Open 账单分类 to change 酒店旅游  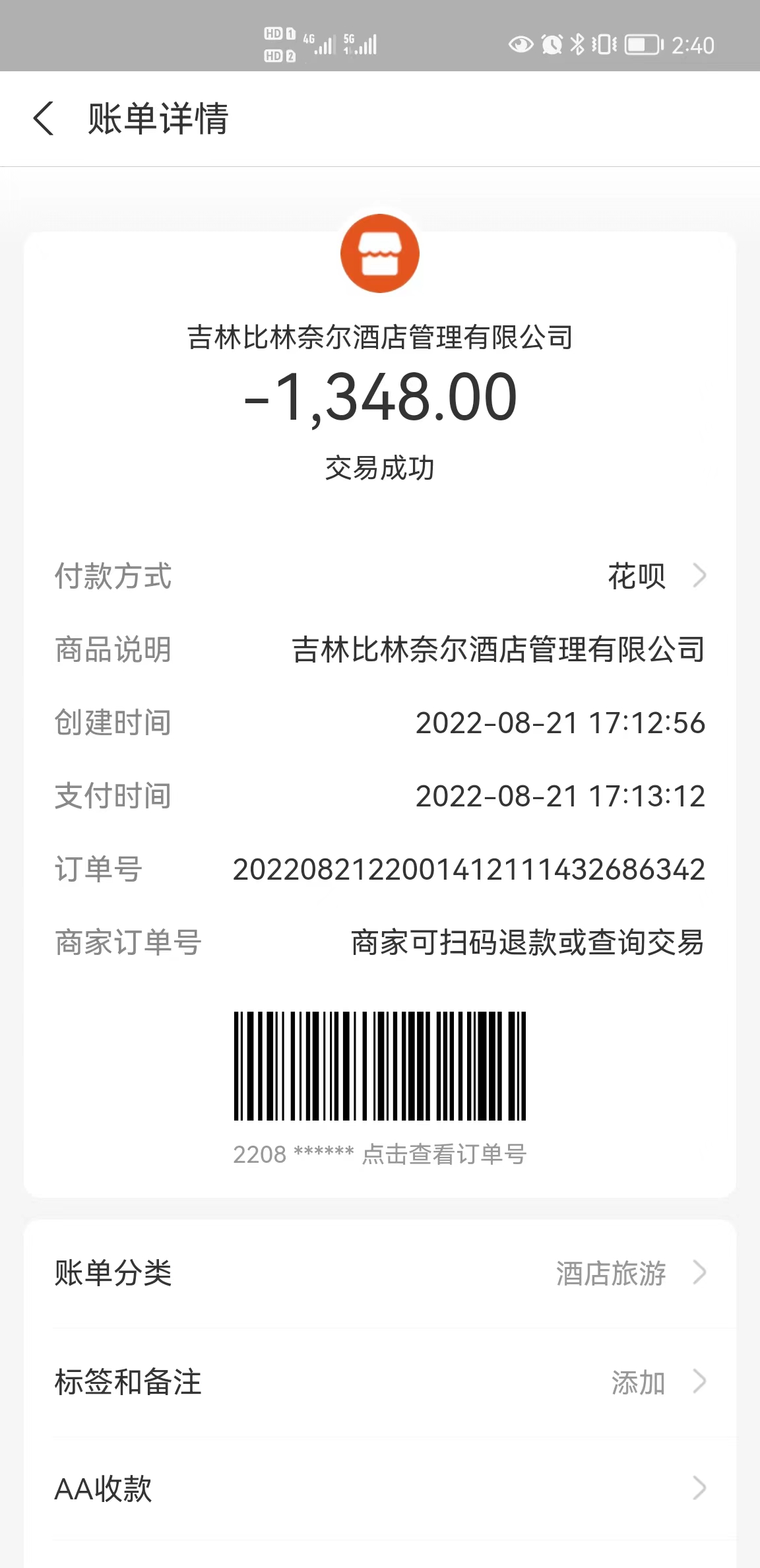(x=380, y=1273)
